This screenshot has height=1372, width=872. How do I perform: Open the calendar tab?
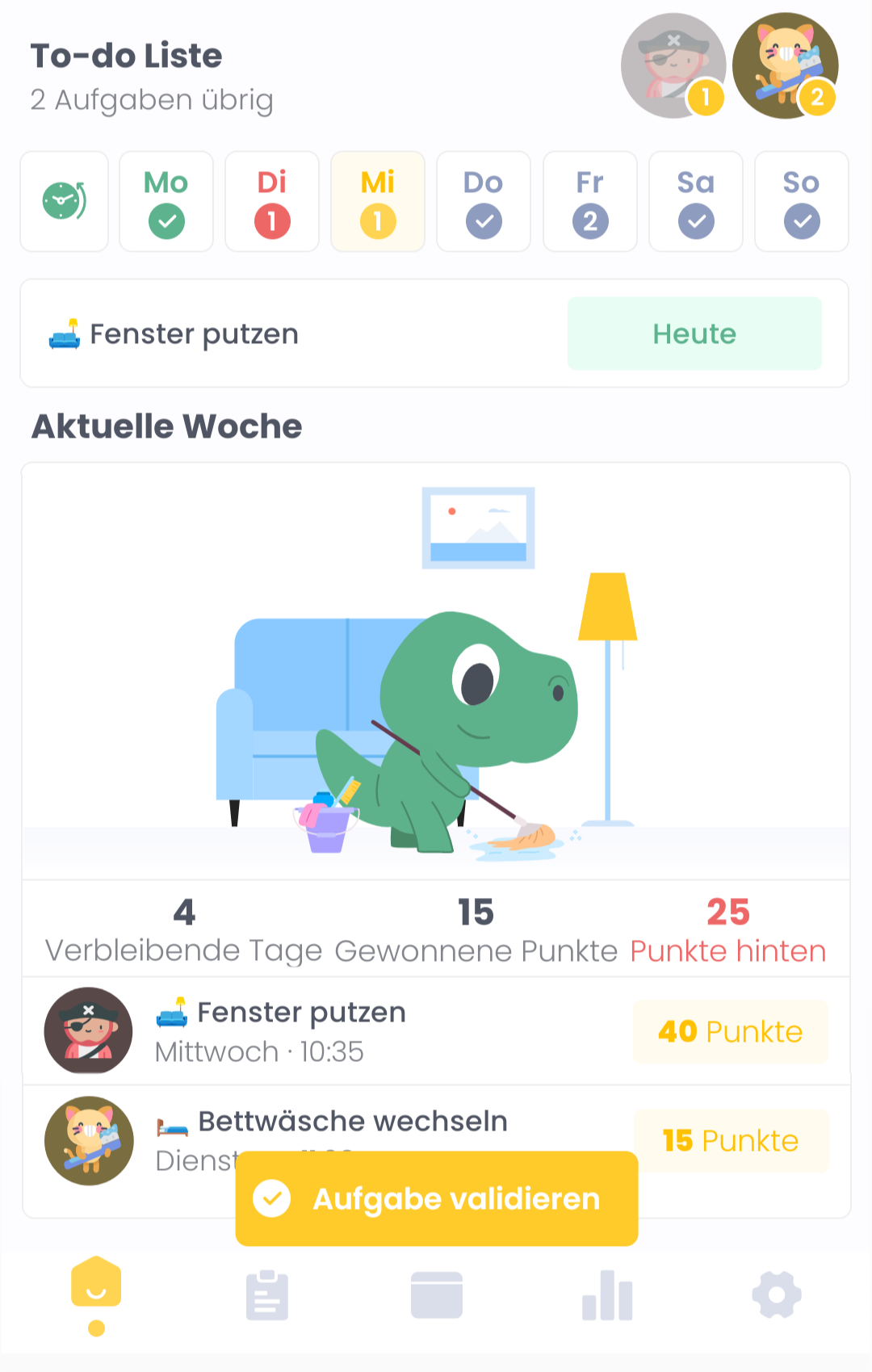[x=437, y=1295]
